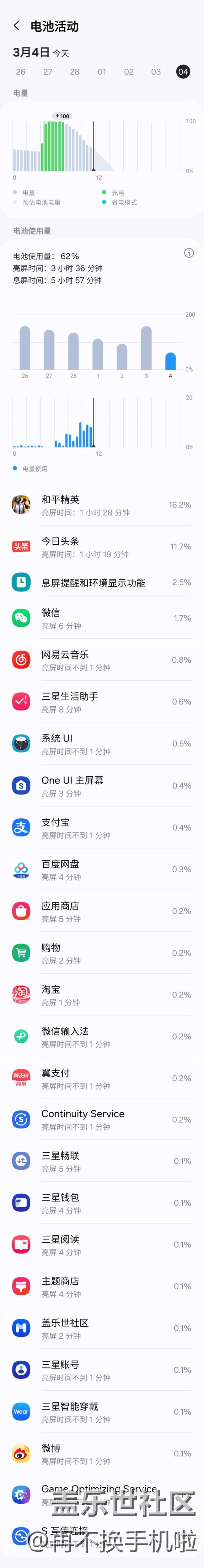Select date 03 in the date strip
Viewport: 204px width, 1568px height.
[x=156, y=72]
